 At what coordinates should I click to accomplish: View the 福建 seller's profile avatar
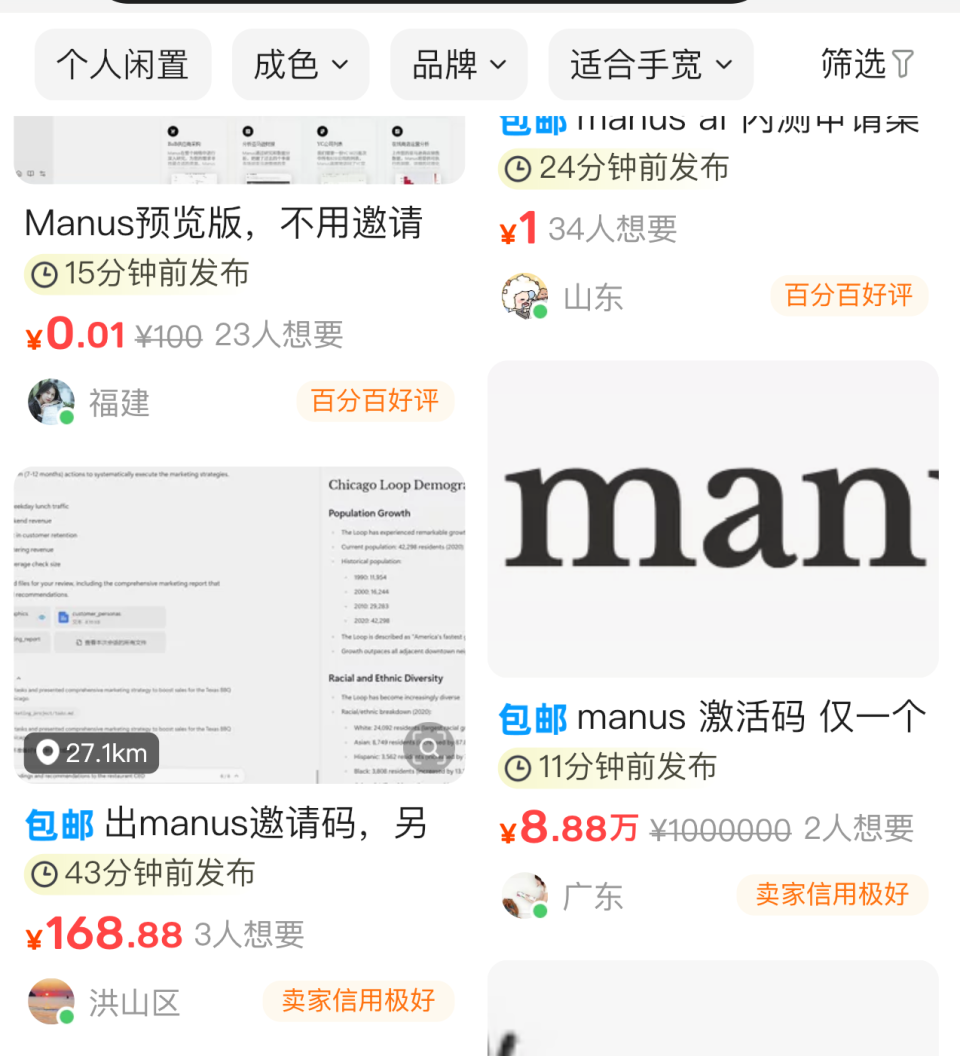(51, 402)
